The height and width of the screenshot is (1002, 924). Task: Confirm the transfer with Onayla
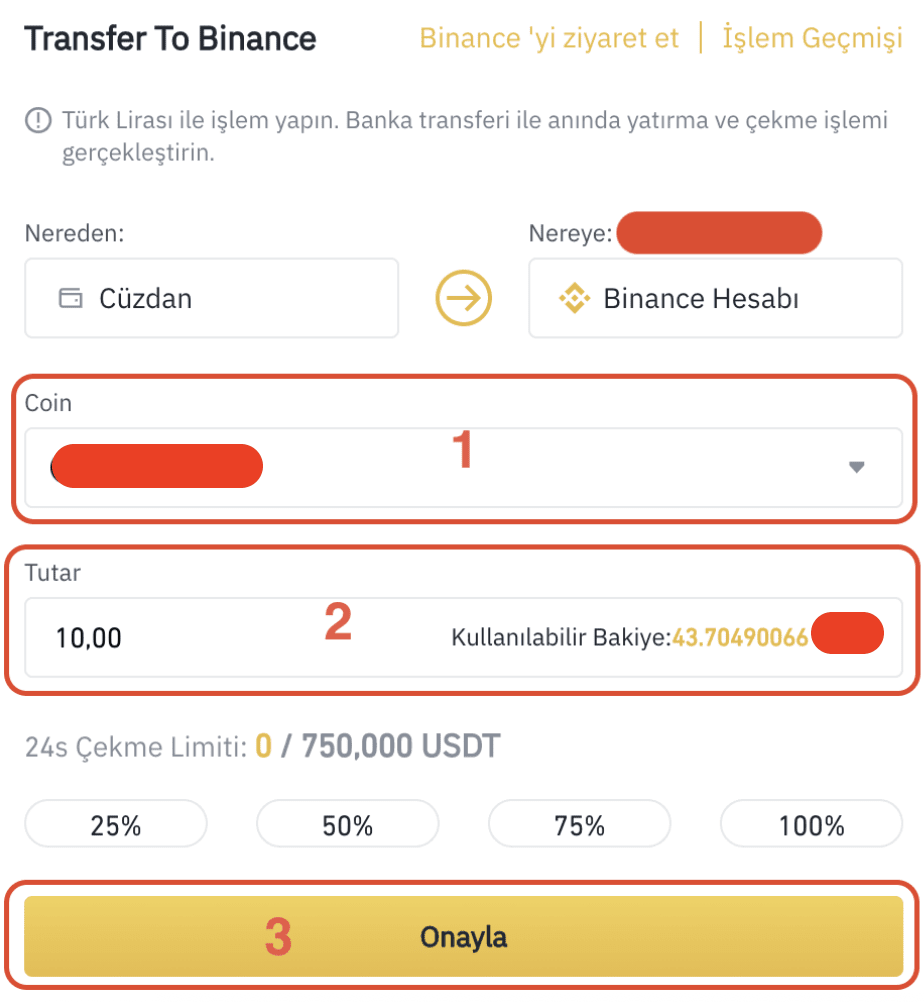click(x=463, y=937)
